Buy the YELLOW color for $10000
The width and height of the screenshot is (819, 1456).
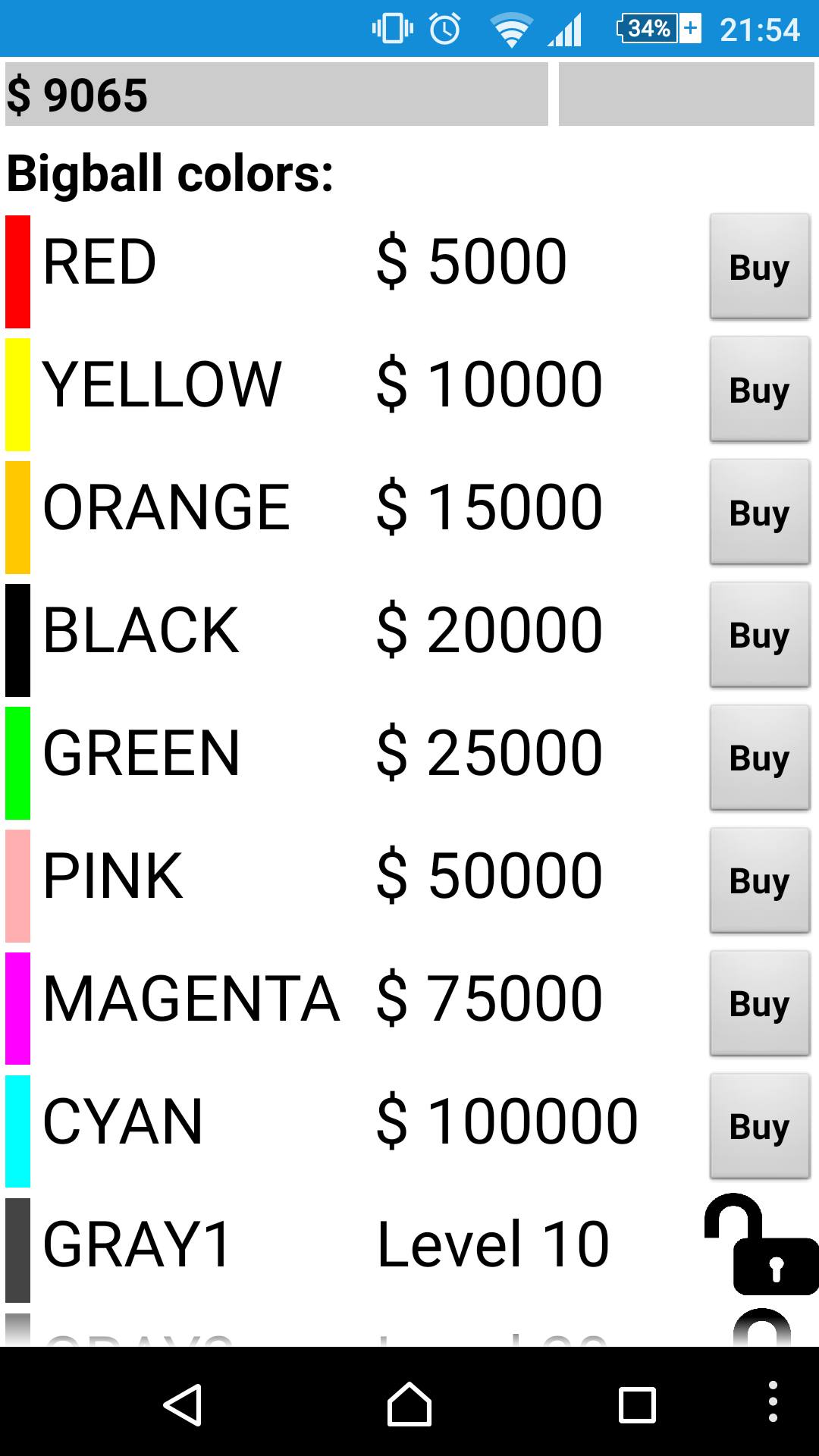point(760,389)
